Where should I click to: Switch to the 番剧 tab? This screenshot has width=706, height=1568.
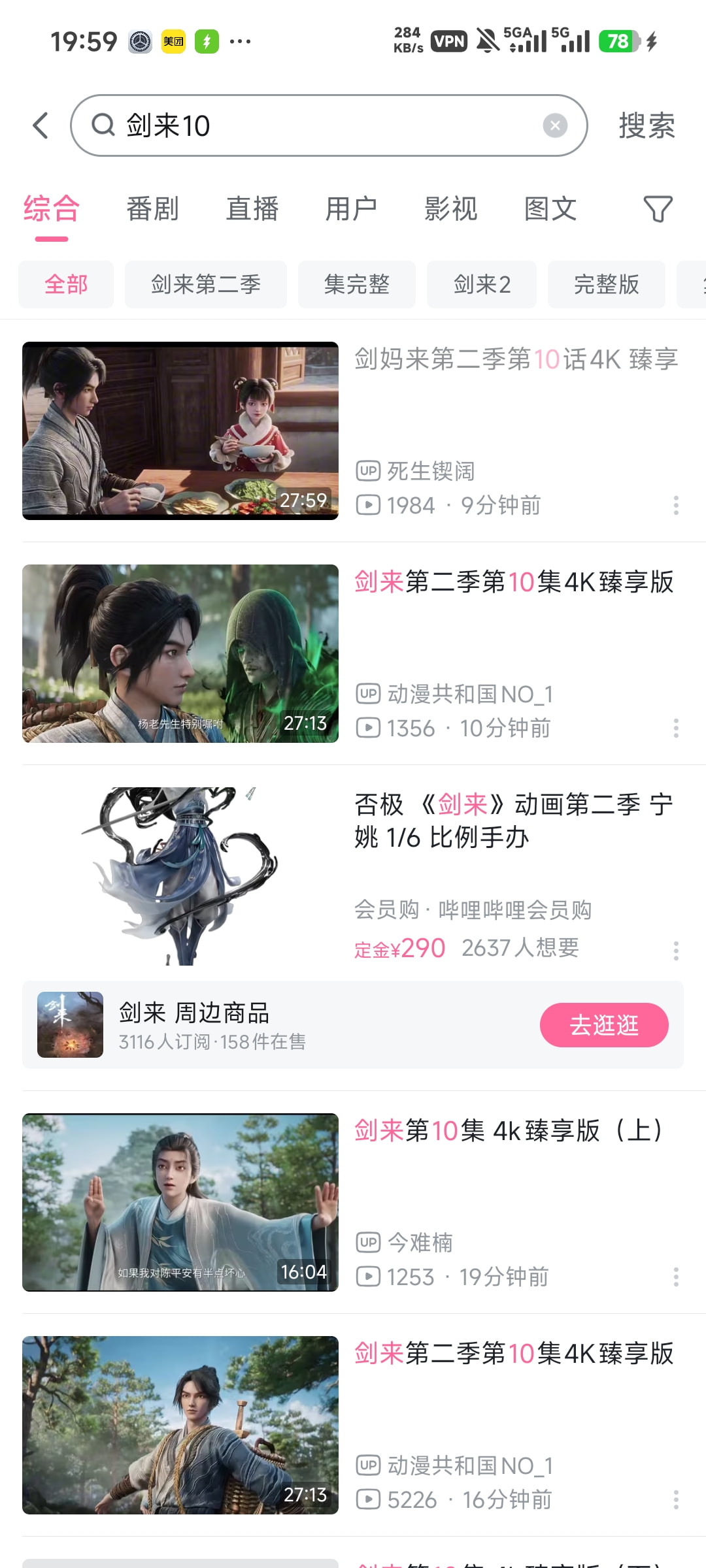coord(152,209)
